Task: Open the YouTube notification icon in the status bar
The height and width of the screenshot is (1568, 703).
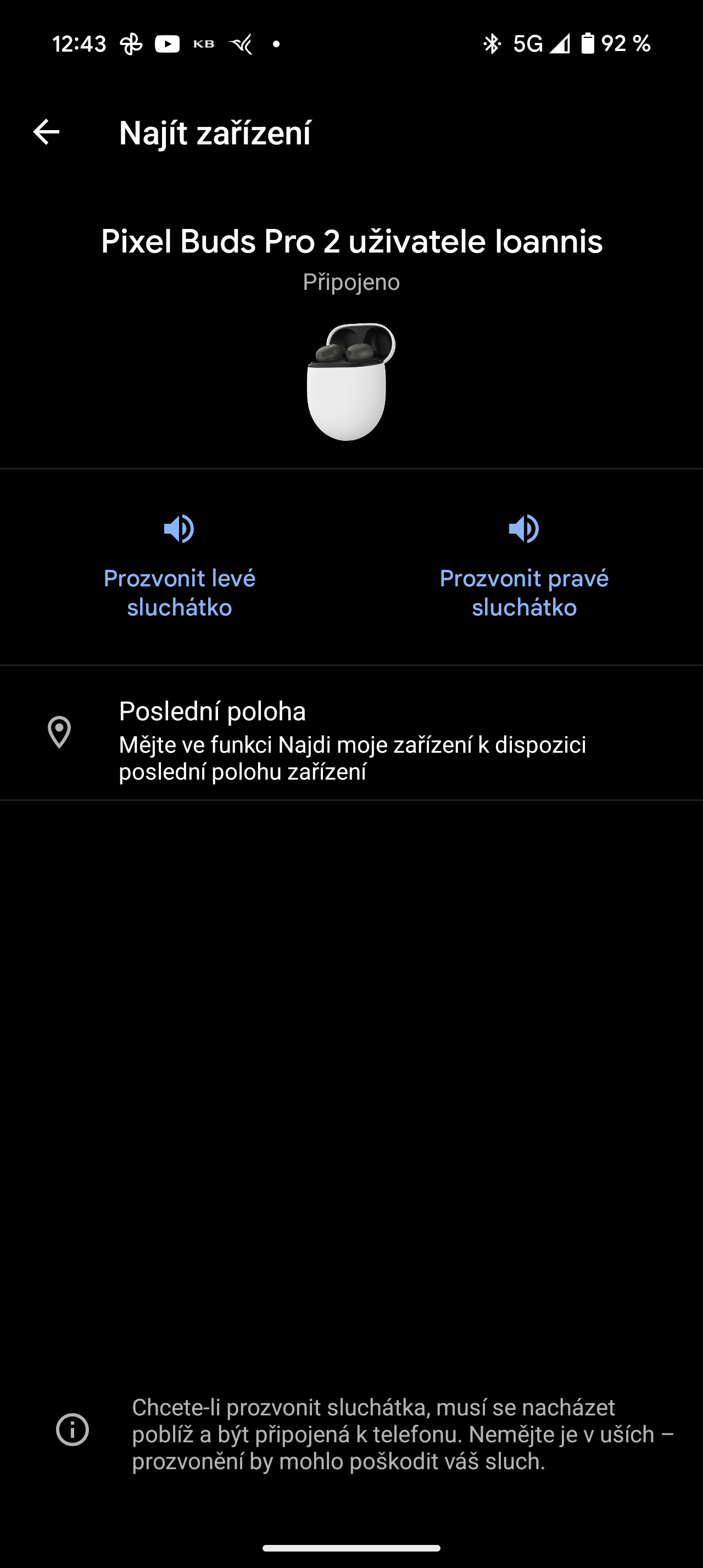Action: [x=166, y=43]
